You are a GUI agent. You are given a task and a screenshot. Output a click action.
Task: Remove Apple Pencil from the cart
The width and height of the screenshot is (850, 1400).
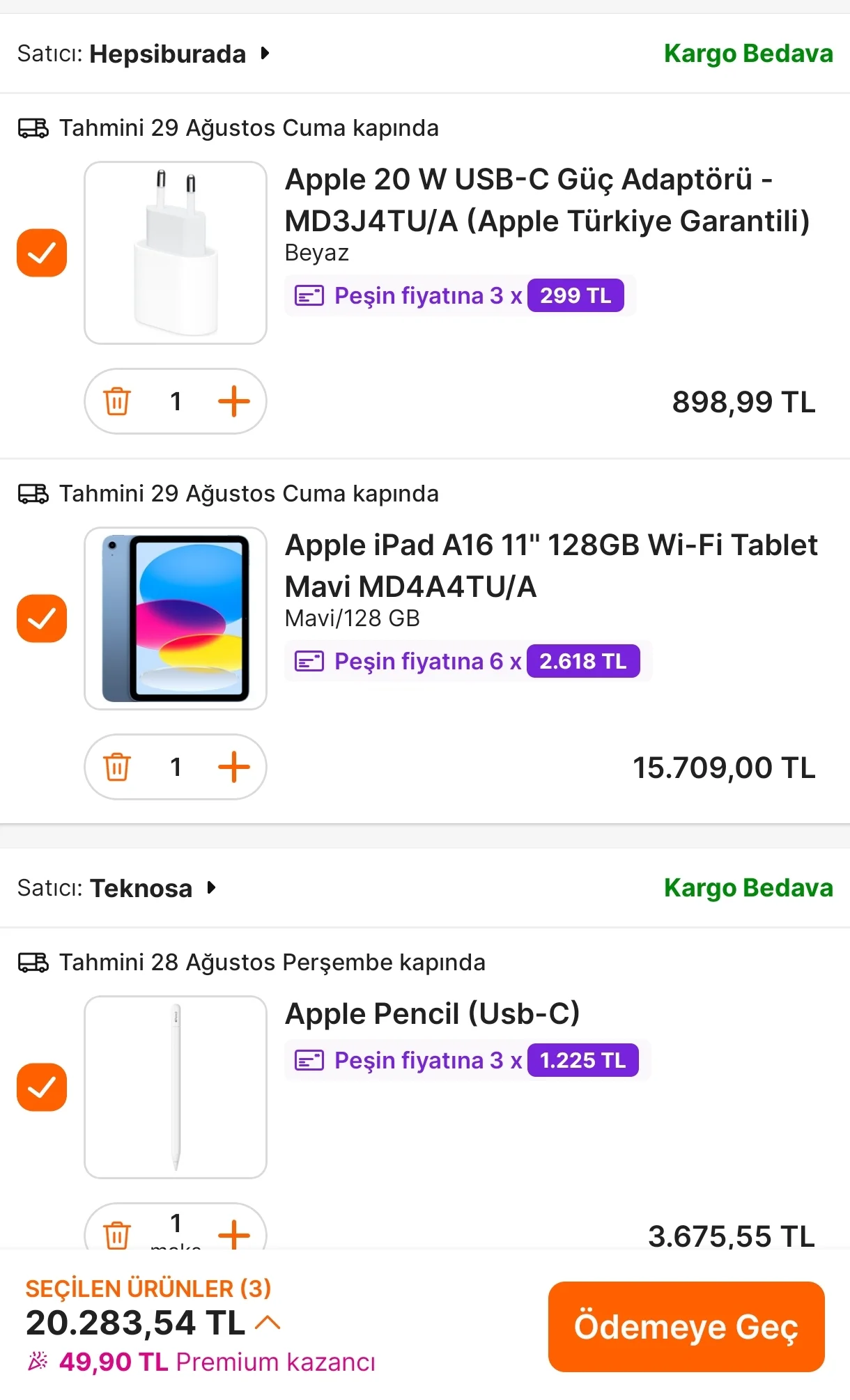tap(117, 1235)
